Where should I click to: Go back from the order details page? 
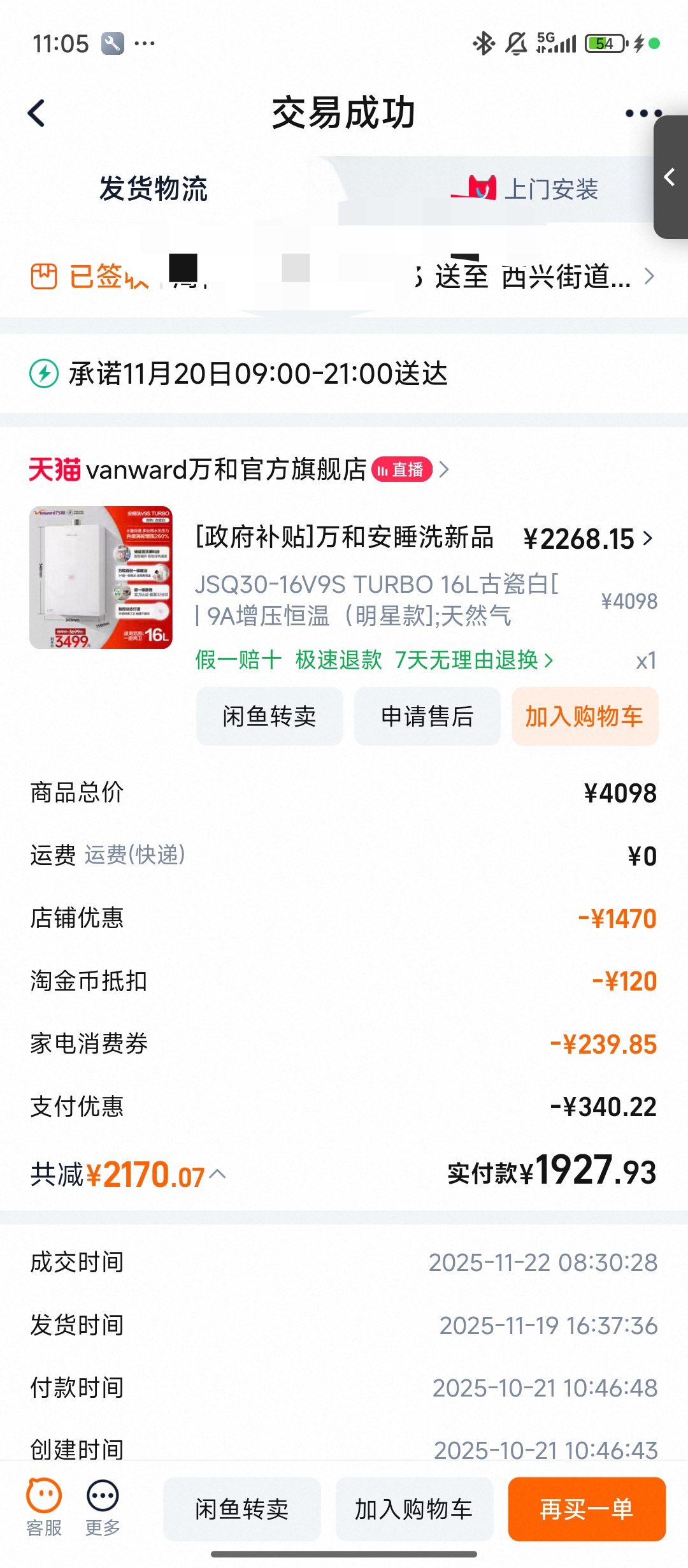point(37,113)
